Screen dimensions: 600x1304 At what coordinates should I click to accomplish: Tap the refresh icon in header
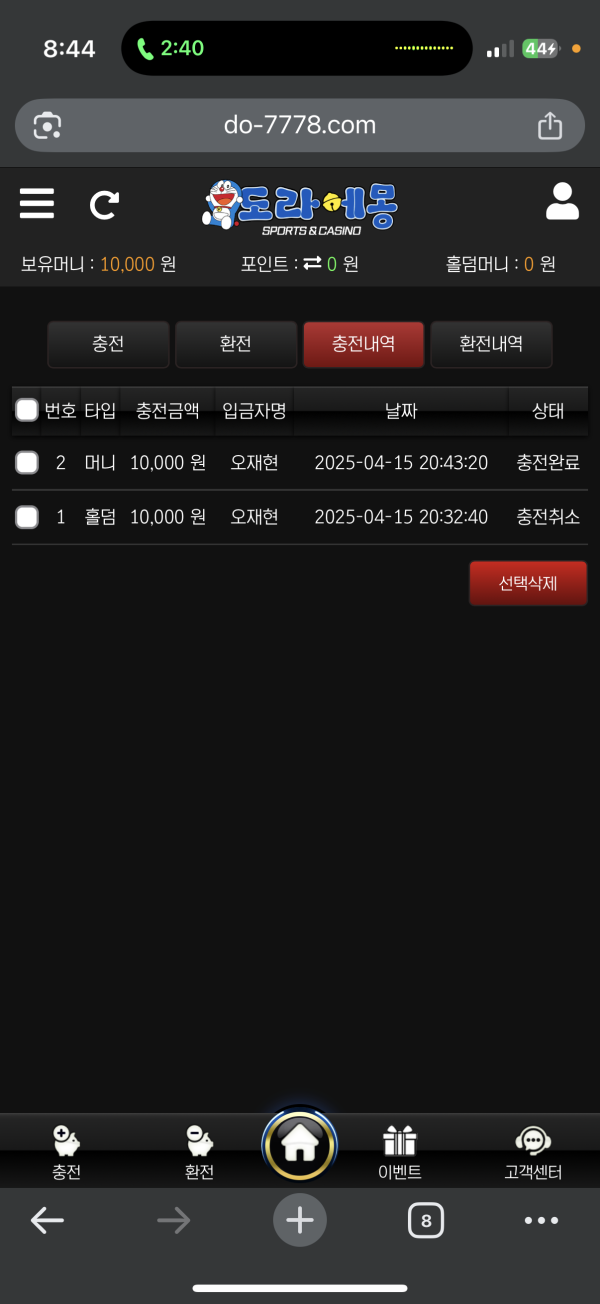click(104, 205)
